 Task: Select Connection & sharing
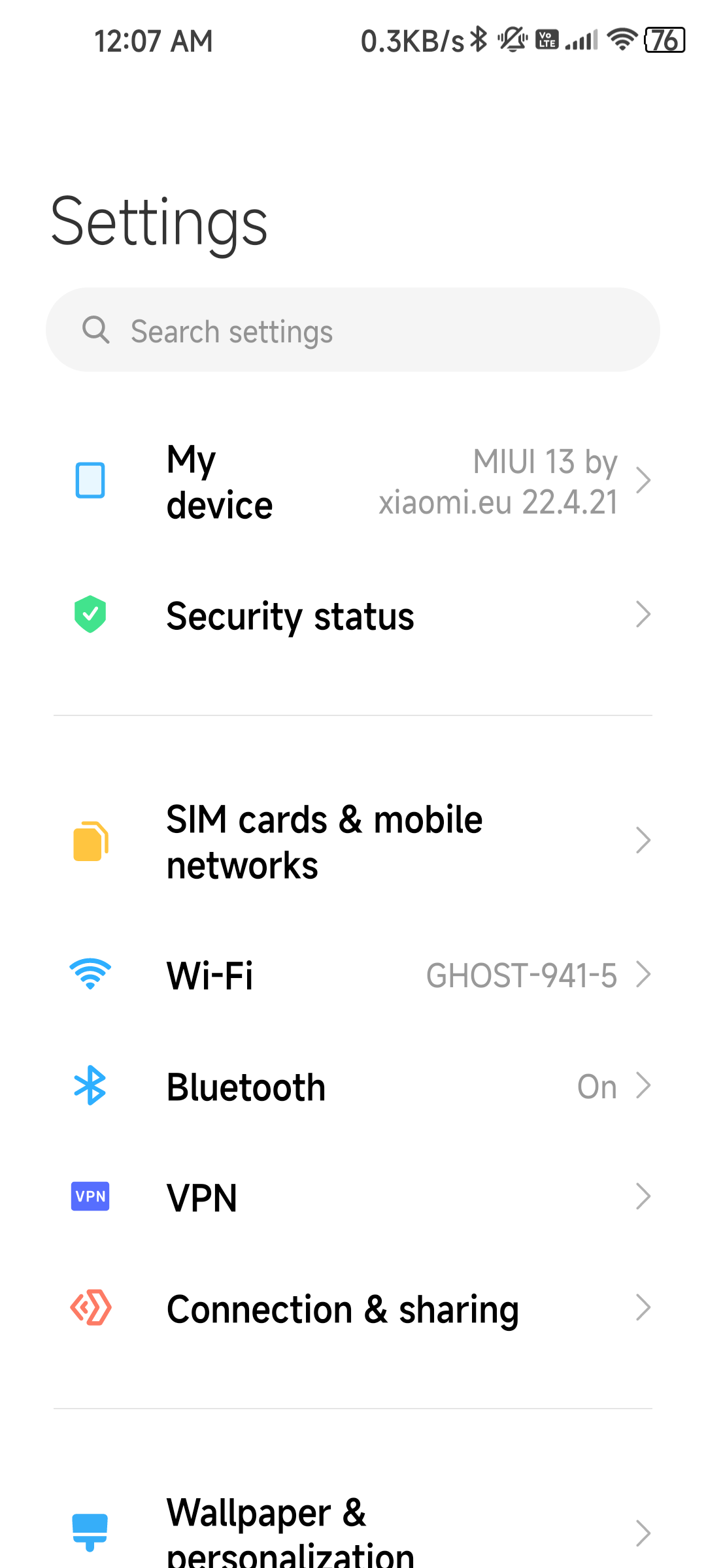353,1309
